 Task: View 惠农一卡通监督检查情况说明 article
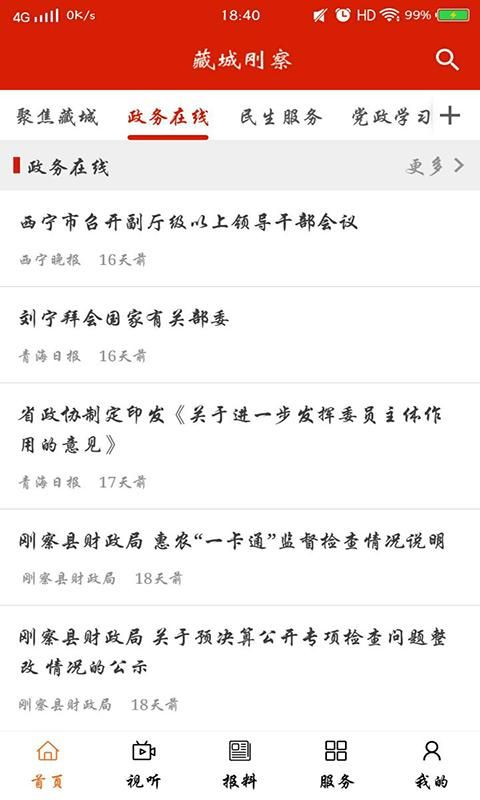point(240,558)
